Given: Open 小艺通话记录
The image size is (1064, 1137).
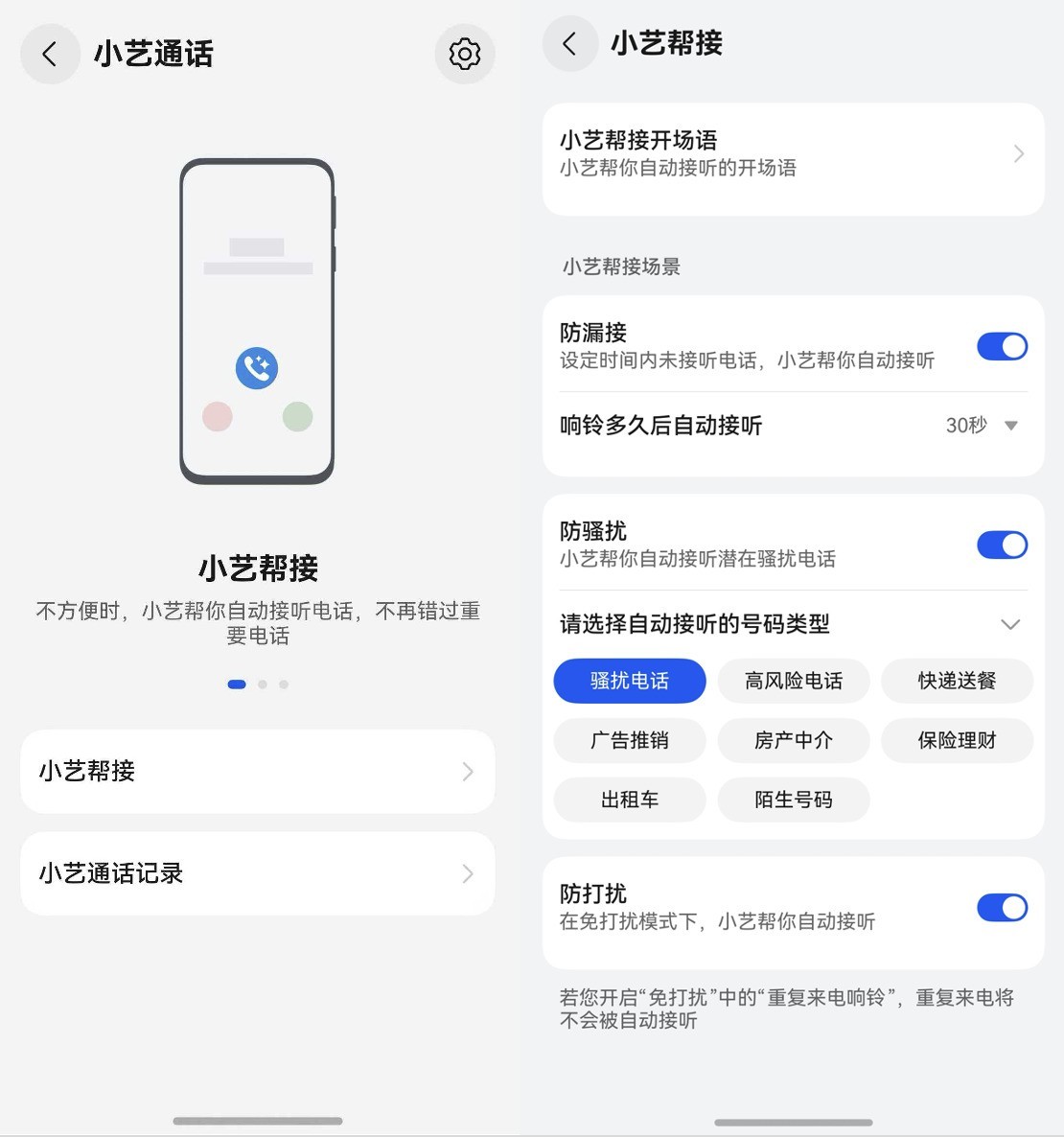Looking at the screenshot, I should tap(257, 873).
